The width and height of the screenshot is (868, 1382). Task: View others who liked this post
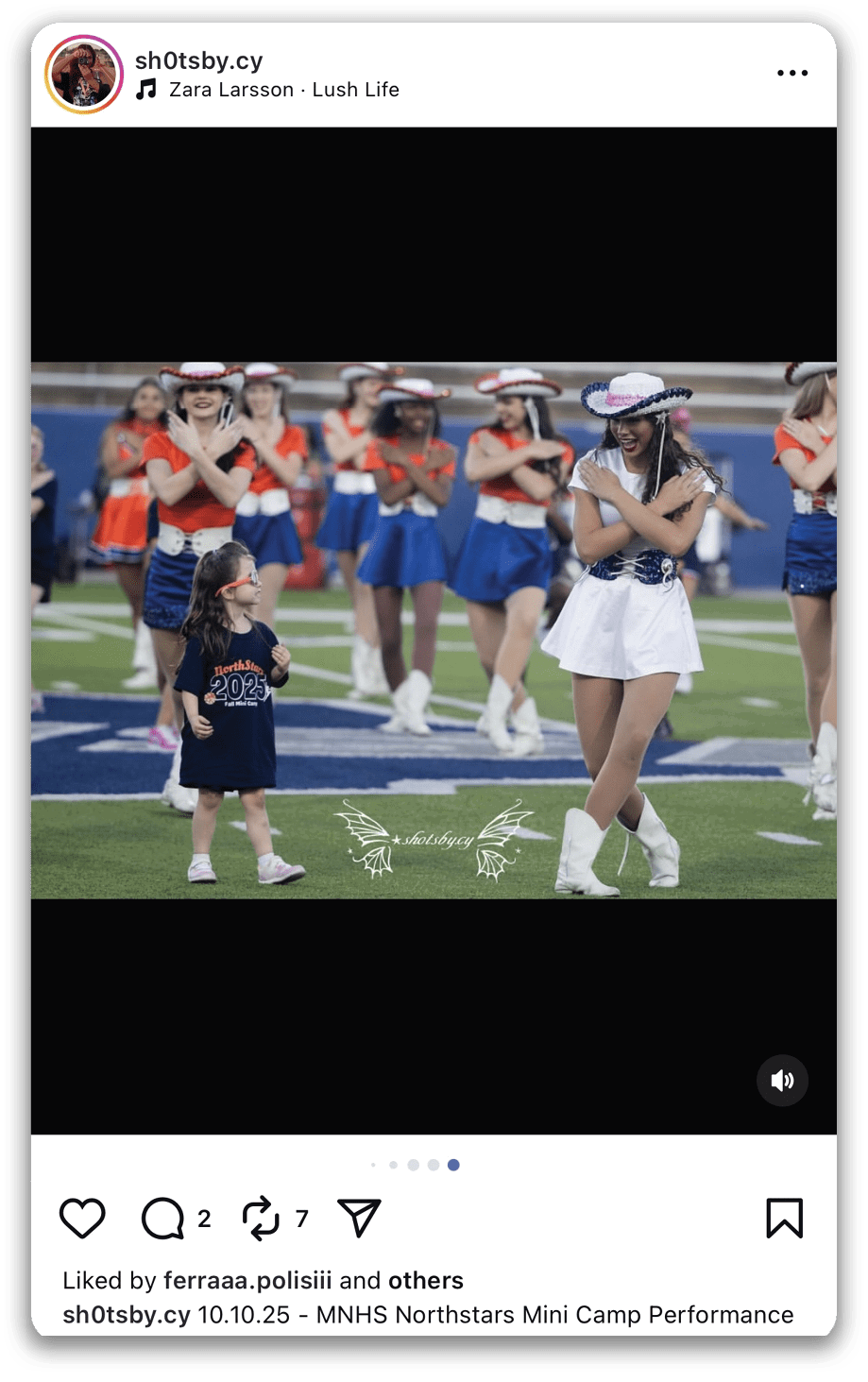[x=425, y=1281]
